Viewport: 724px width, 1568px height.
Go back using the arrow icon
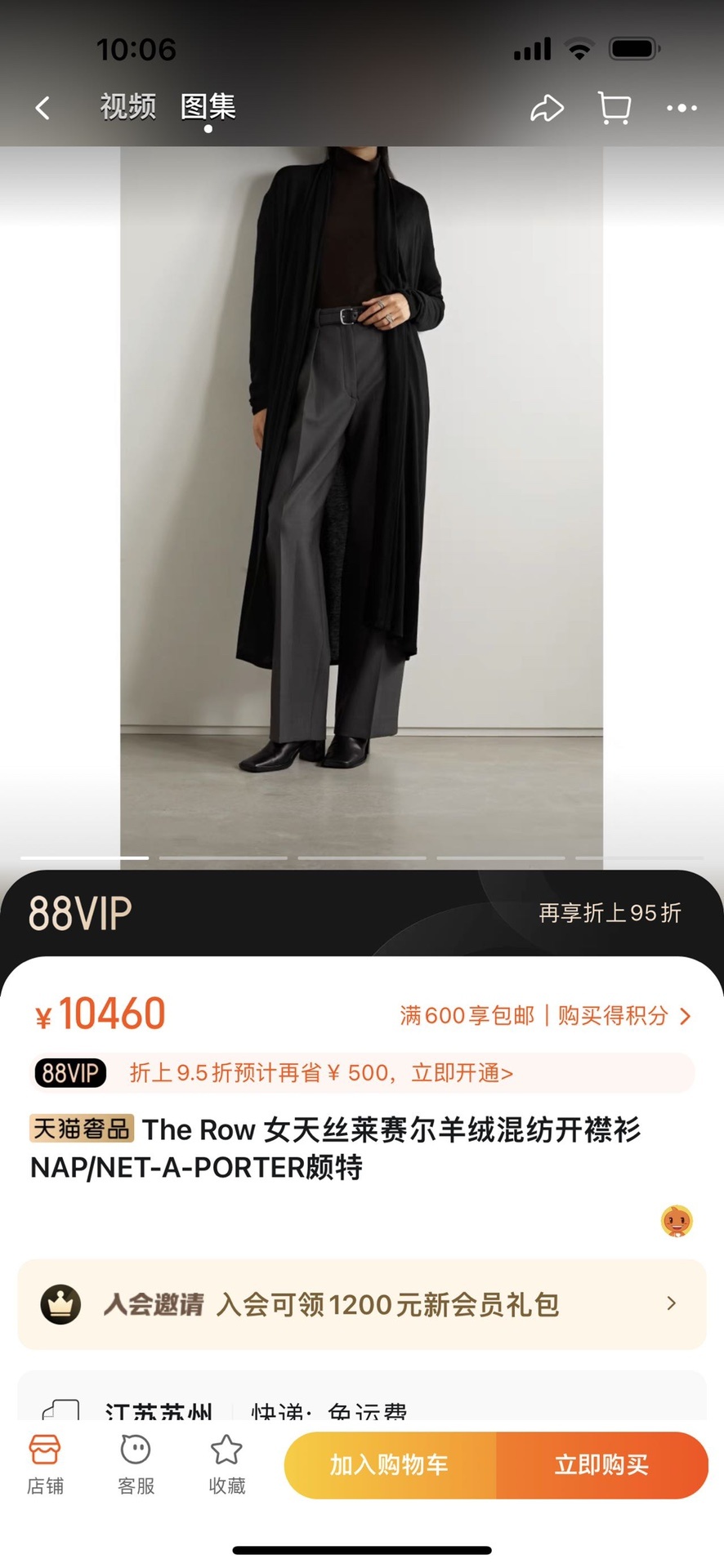(42, 108)
